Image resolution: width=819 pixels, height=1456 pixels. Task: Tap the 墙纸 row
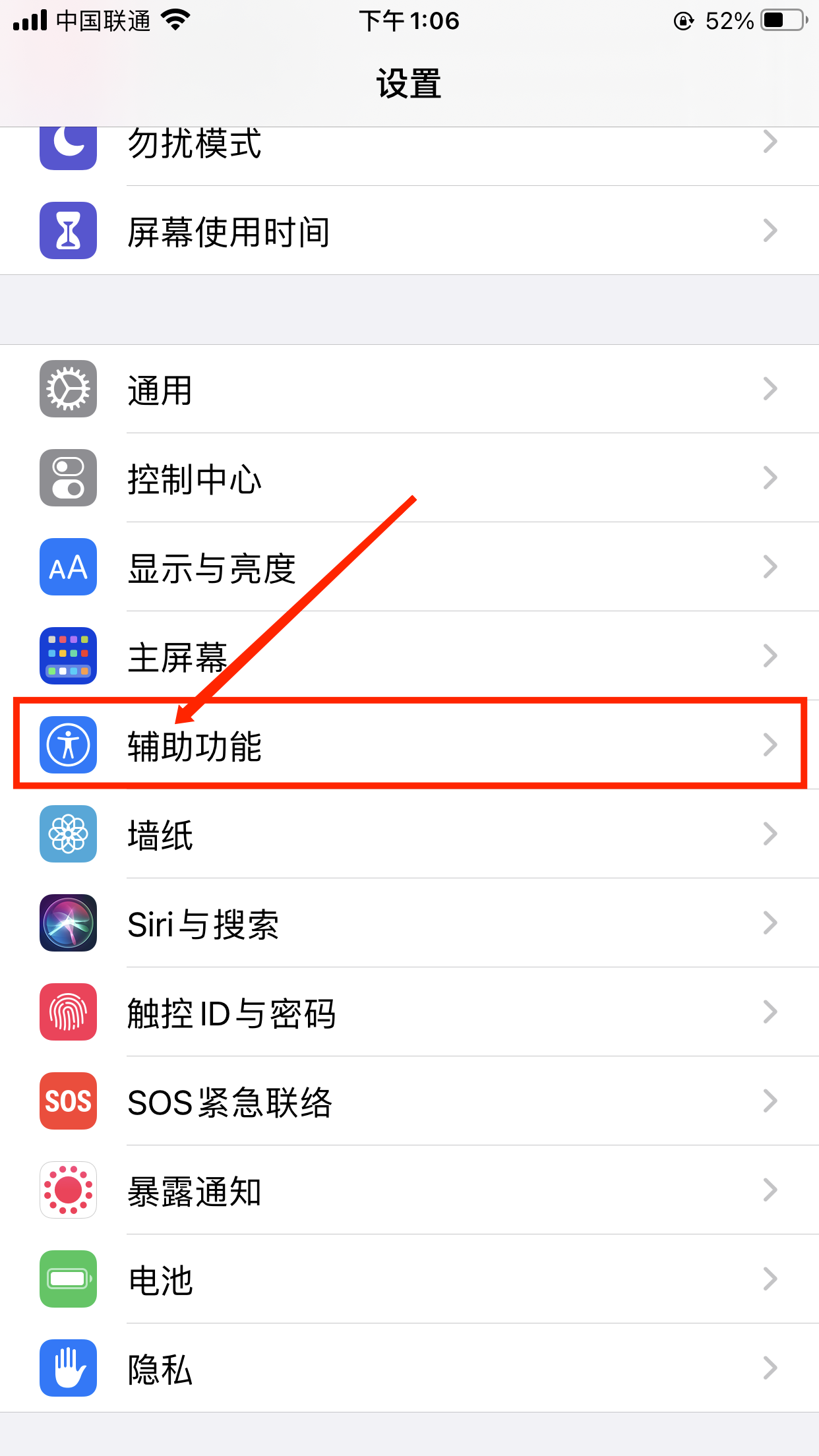409,834
